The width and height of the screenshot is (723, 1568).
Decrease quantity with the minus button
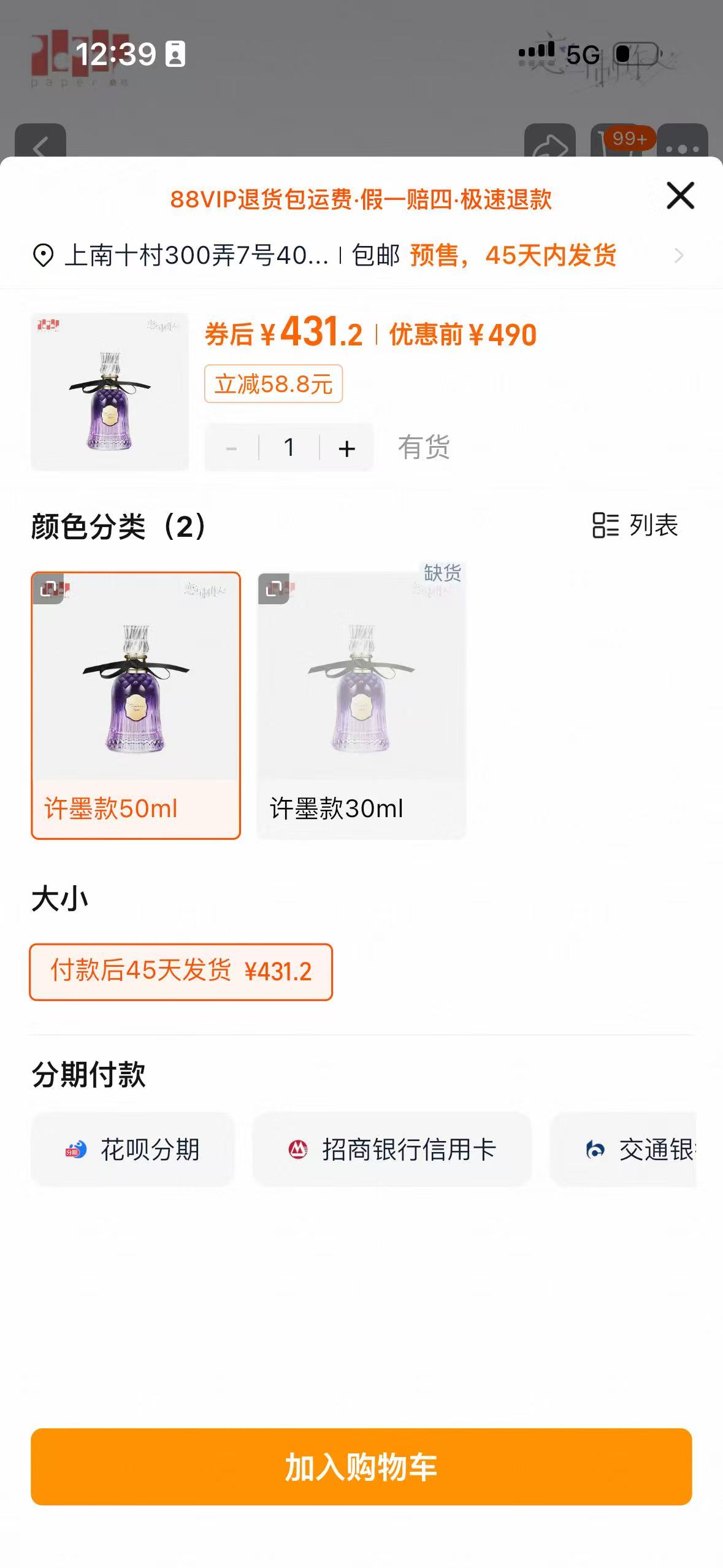(231, 448)
